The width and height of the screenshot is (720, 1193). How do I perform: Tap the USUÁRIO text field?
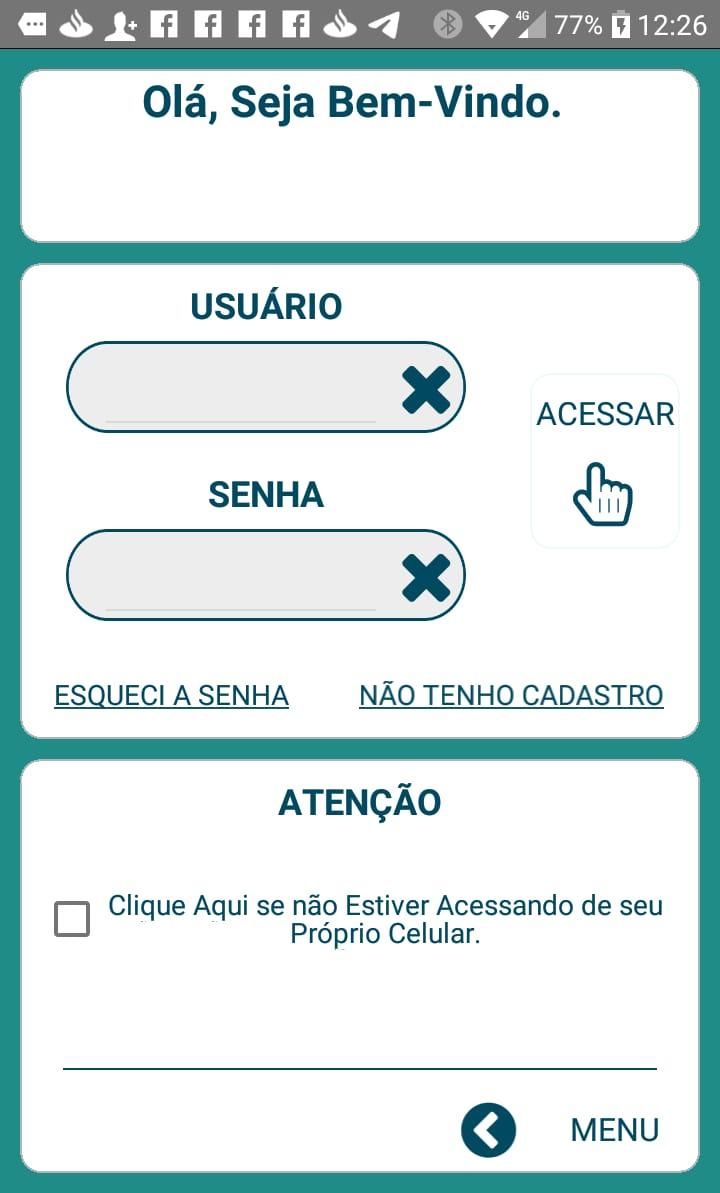pos(241,388)
